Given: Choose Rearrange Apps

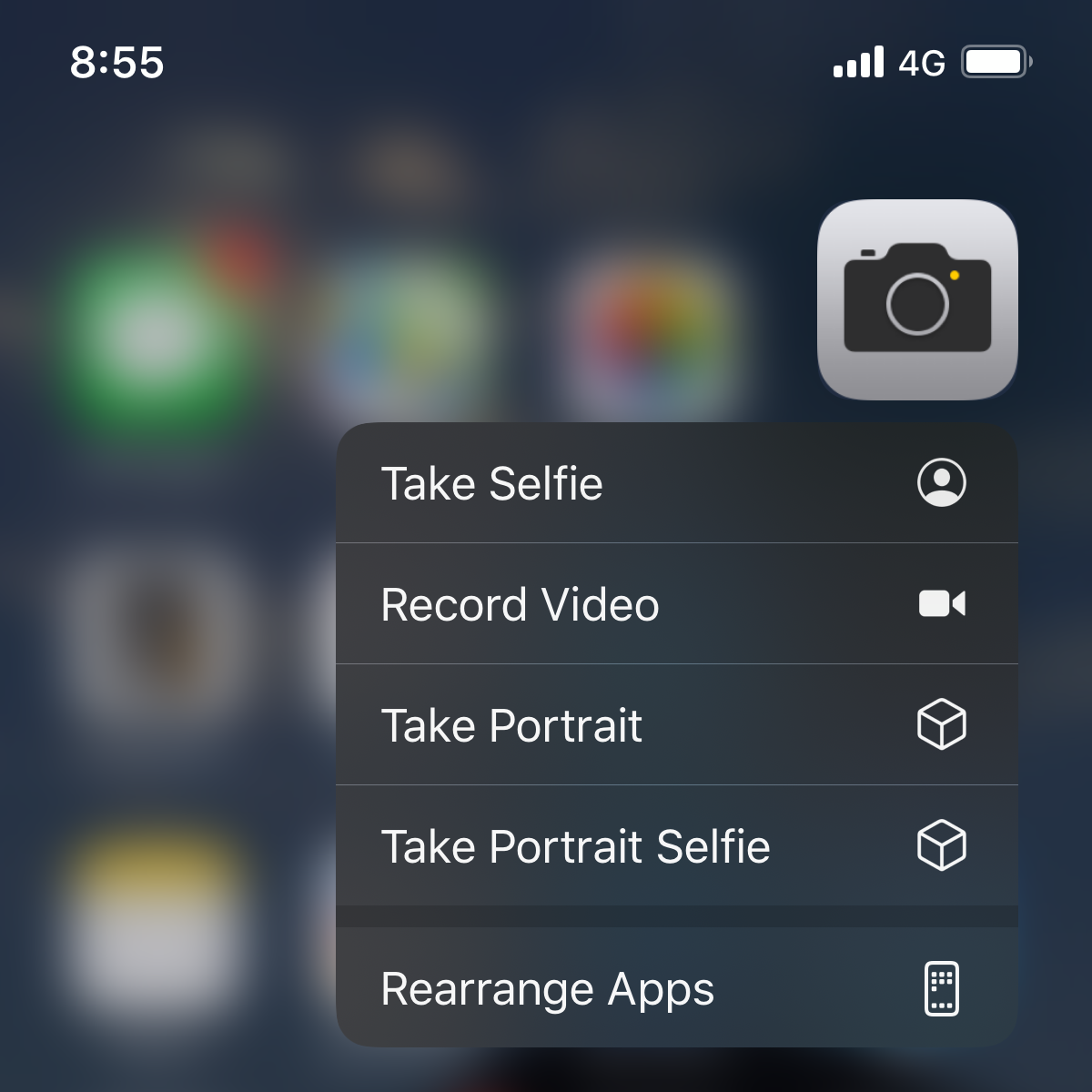Looking at the screenshot, I should pyautogui.click(x=675, y=988).
